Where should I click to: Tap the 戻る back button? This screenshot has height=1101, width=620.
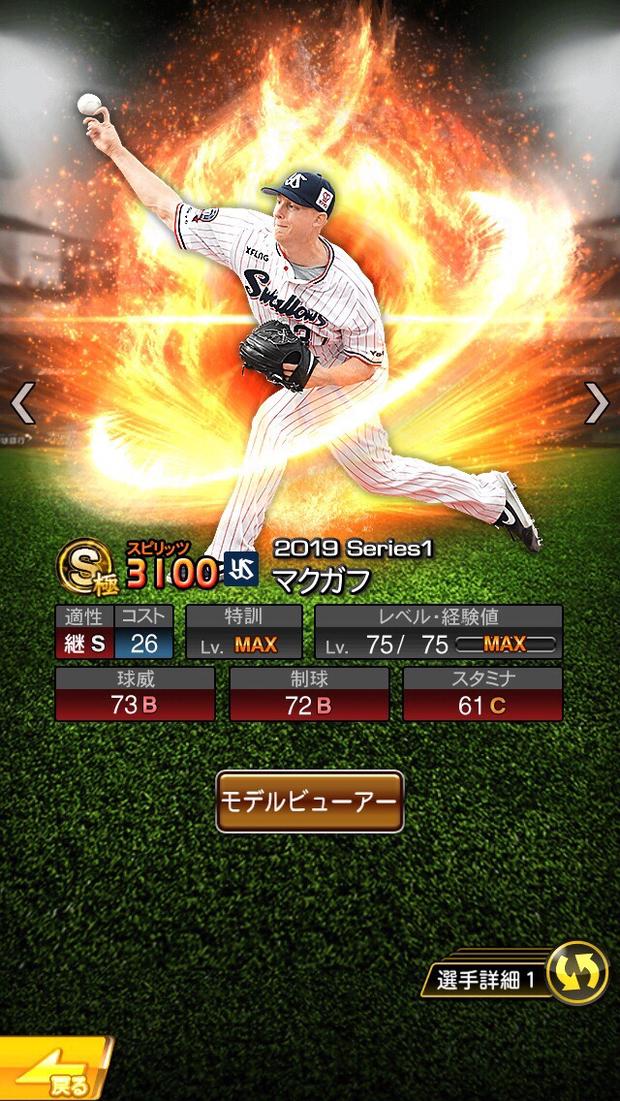tap(55, 1072)
